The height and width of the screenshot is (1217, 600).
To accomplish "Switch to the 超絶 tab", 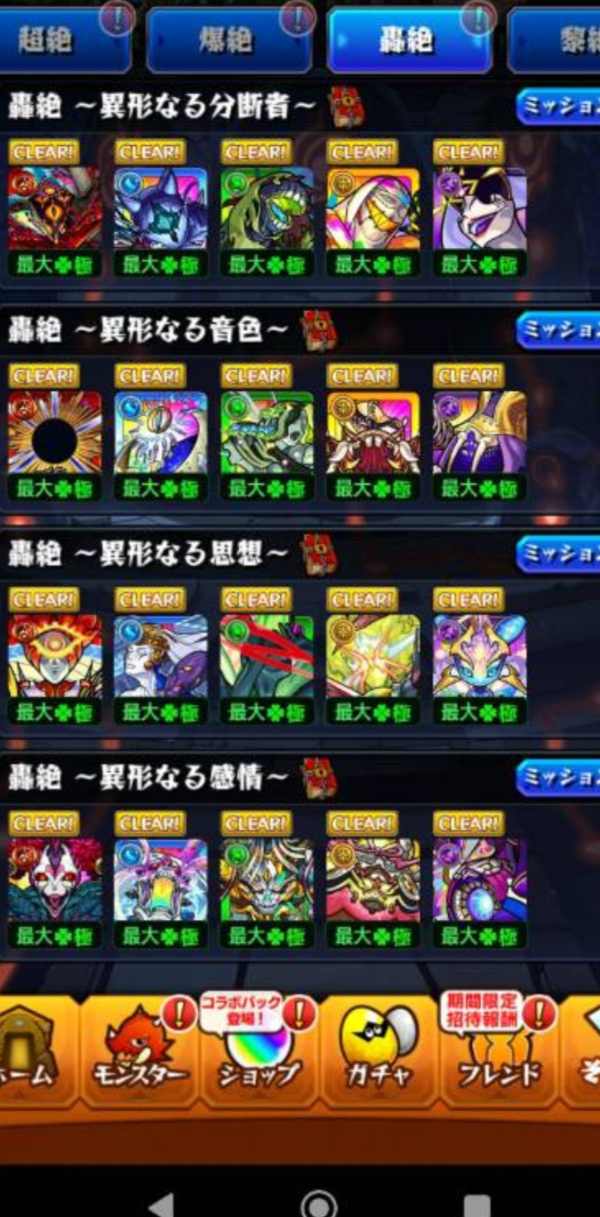I will pyautogui.click(x=60, y=41).
